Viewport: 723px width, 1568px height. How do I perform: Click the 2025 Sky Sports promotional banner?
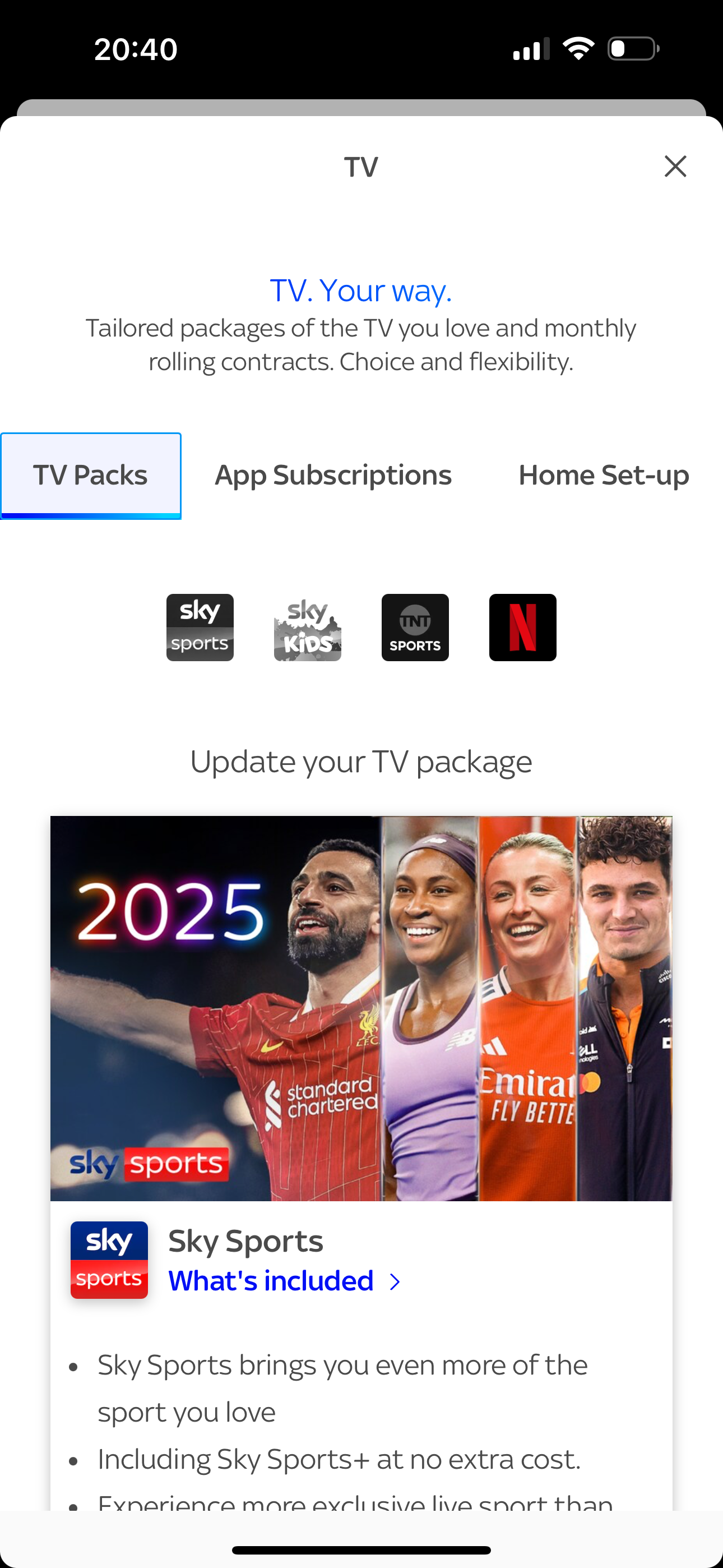tap(361, 1011)
